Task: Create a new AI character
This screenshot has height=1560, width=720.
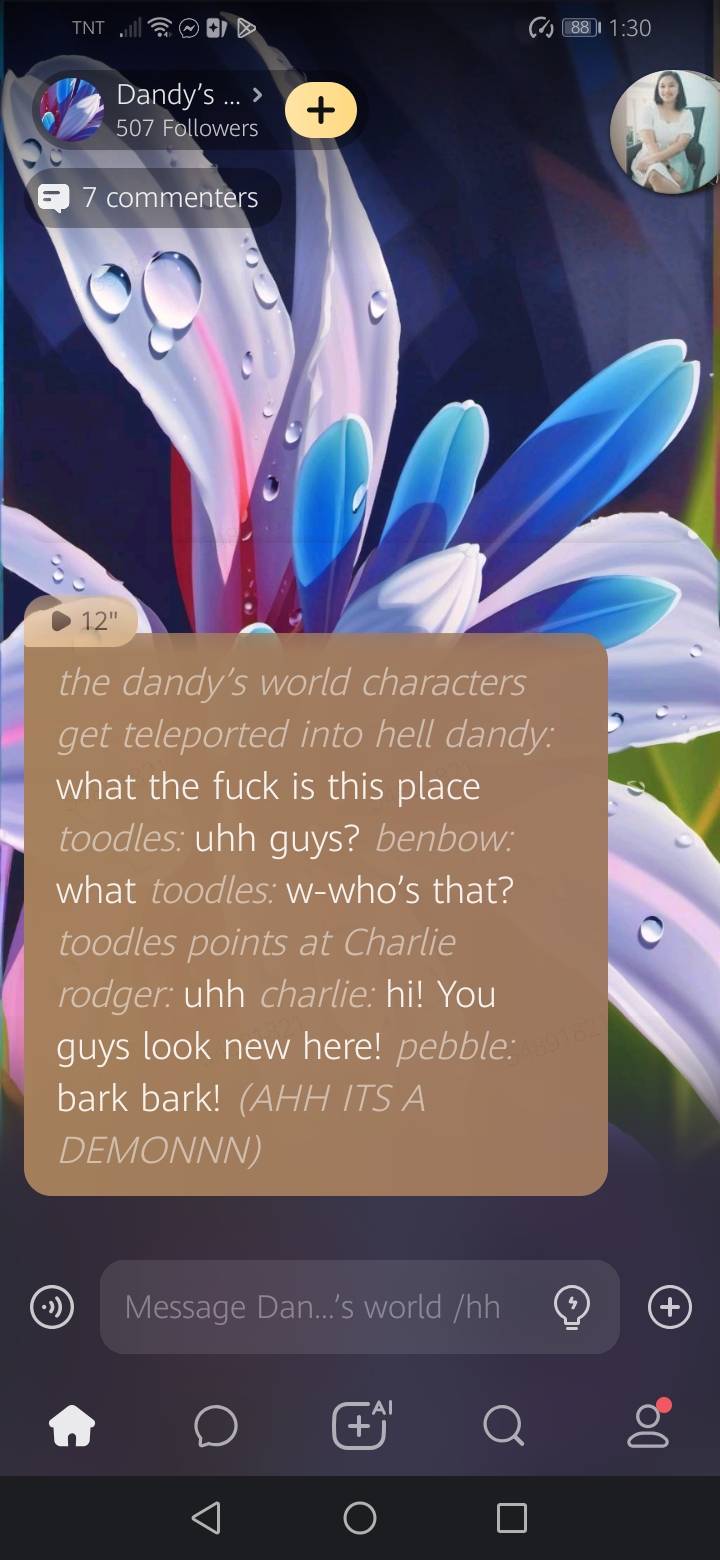Action: [x=360, y=1425]
